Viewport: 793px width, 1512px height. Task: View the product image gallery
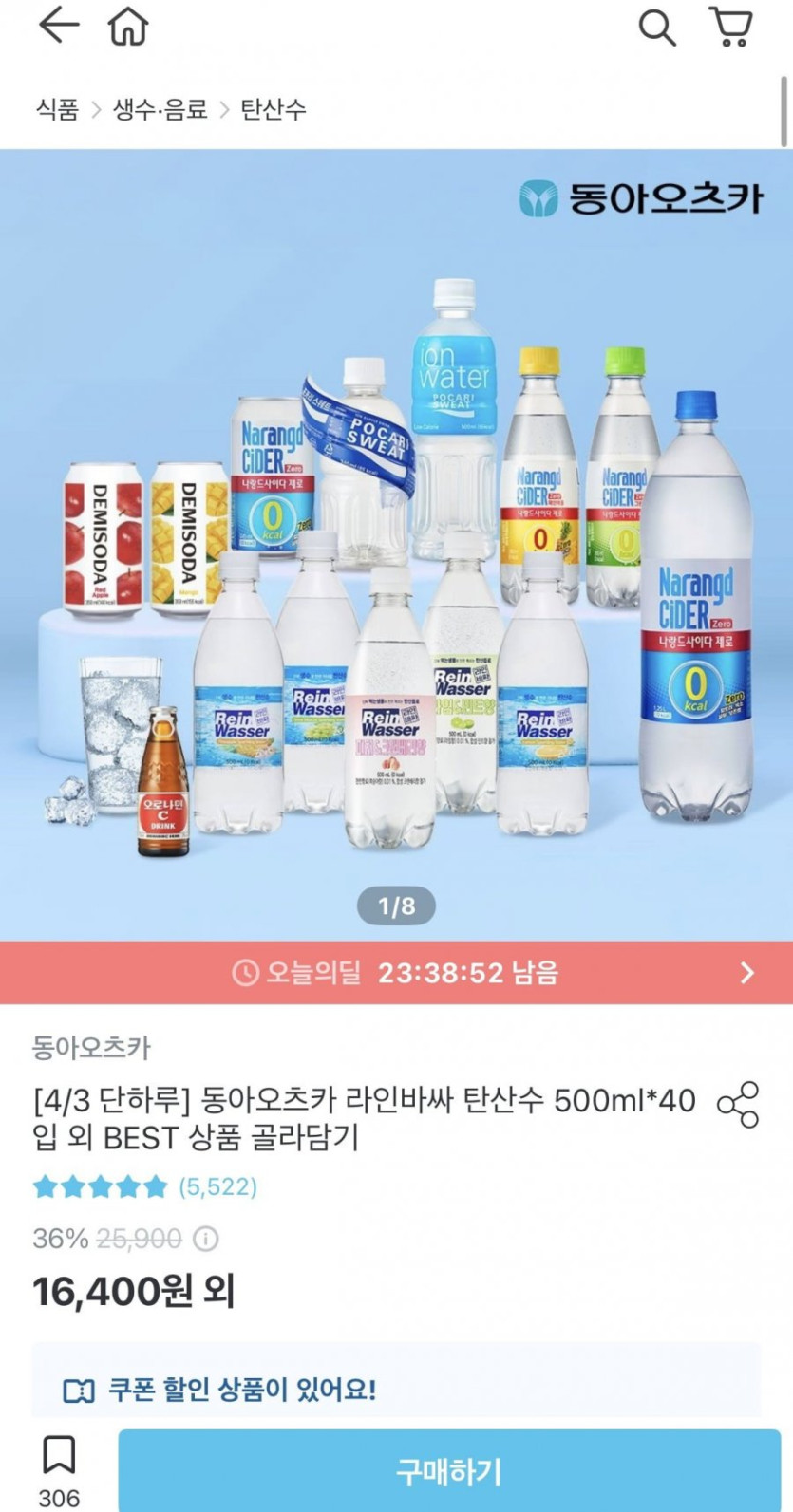click(396, 545)
